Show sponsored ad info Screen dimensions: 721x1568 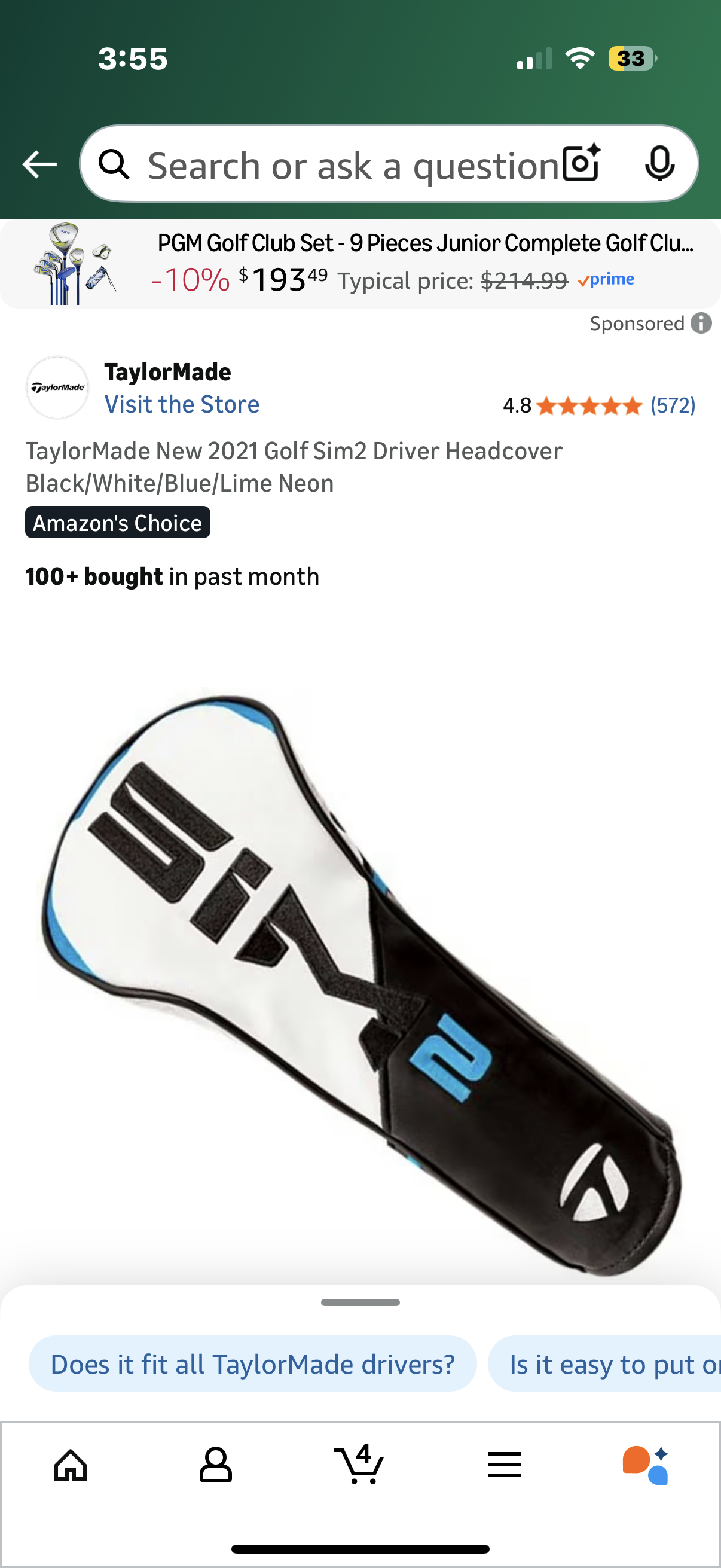(701, 323)
